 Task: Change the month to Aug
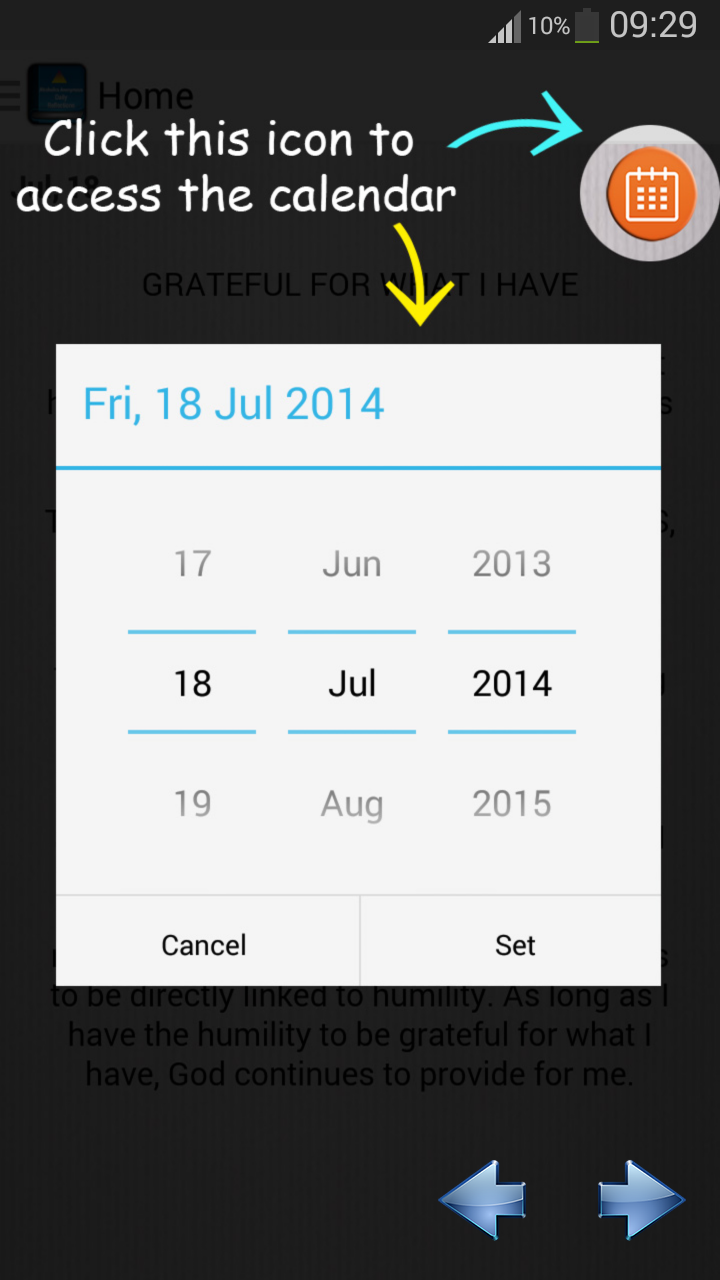click(351, 803)
